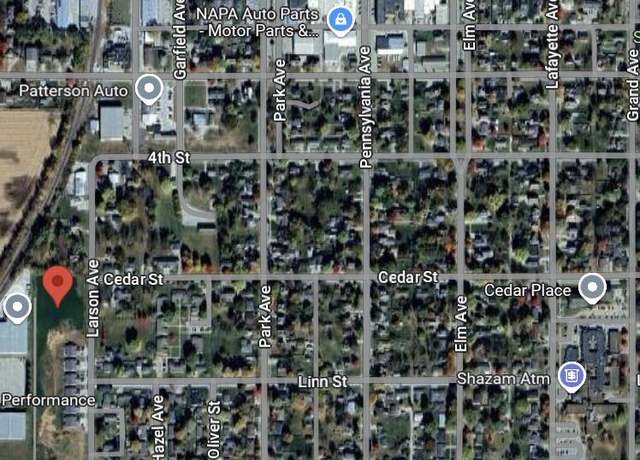Select the Patterson Auto map pin
Image resolution: width=640 pixels, height=460 pixels.
click(150, 90)
